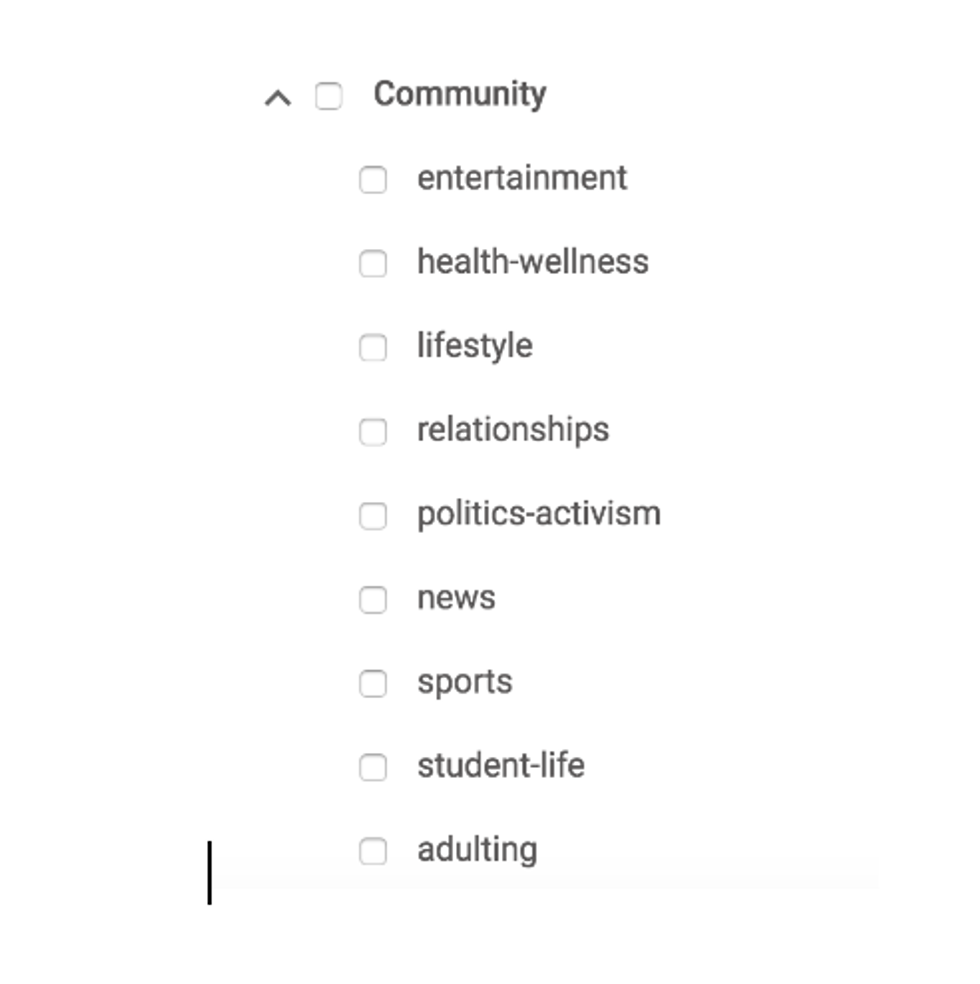Select the politics-activism checkbox

click(373, 516)
